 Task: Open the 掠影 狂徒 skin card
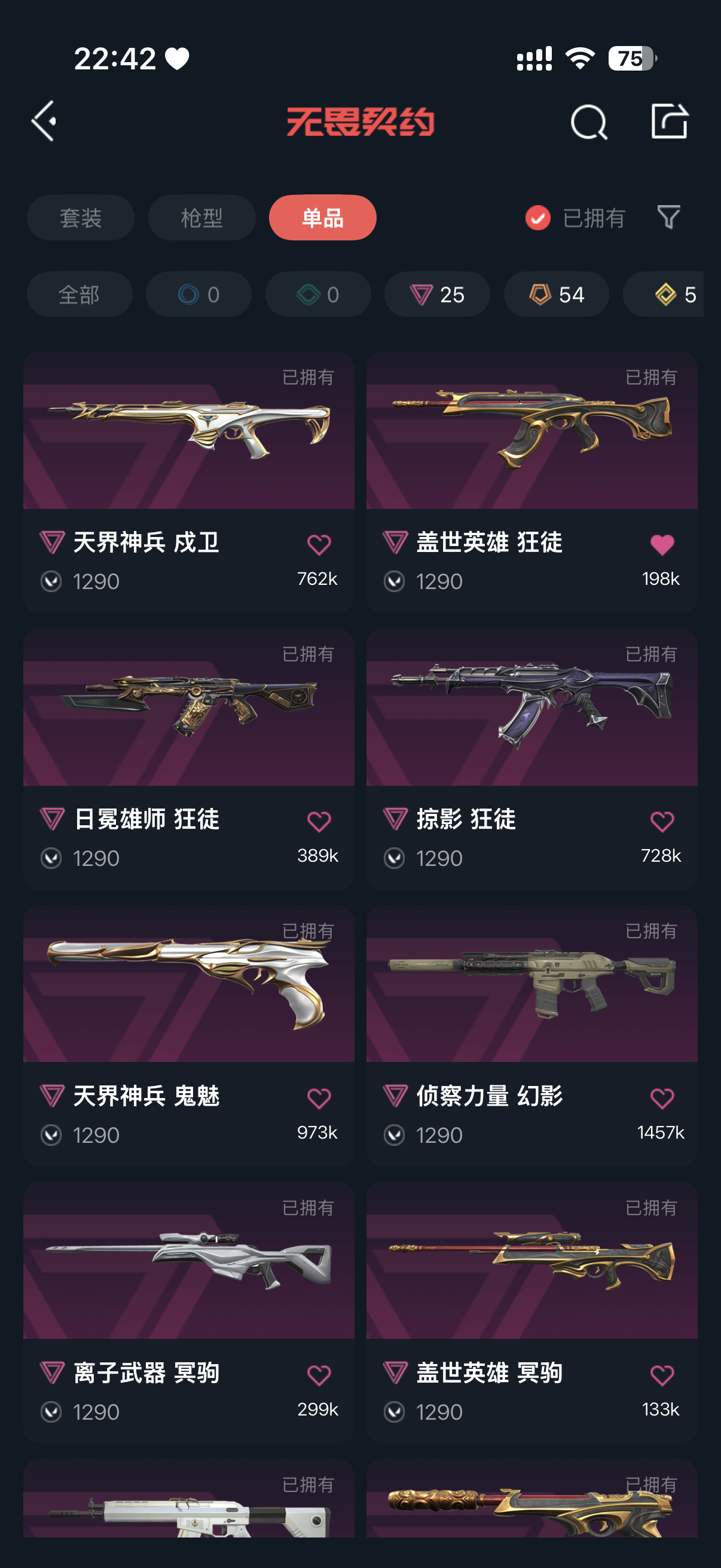point(531,758)
